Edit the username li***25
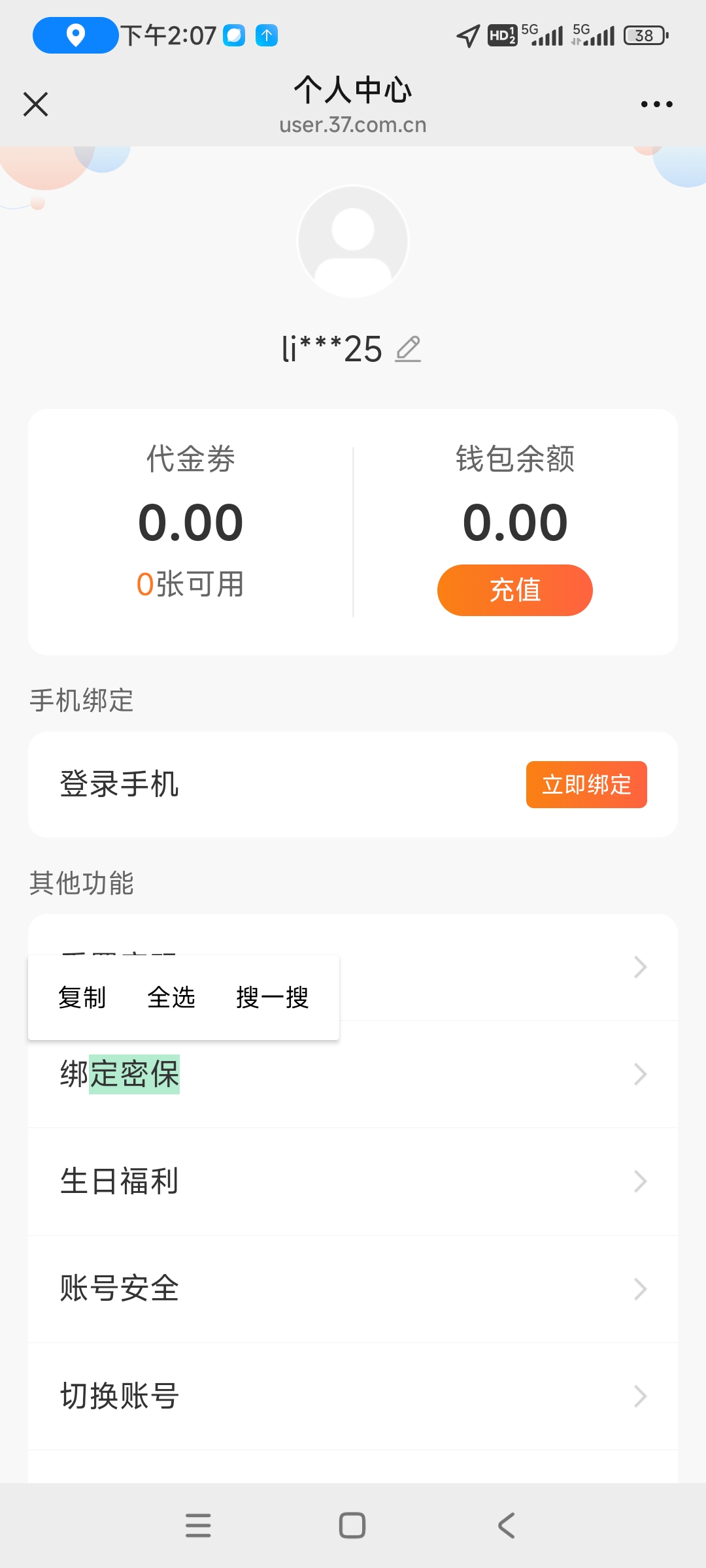Screen dimensions: 706x1568 pos(408,349)
